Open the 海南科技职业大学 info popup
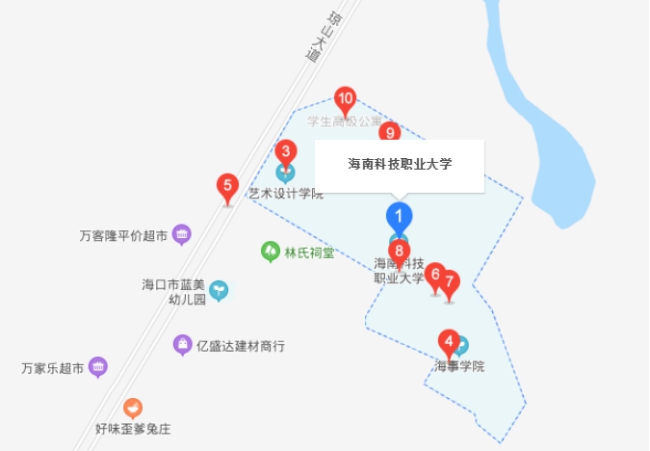The height and width of the screenshot is (451, 650). coord(399,165)
